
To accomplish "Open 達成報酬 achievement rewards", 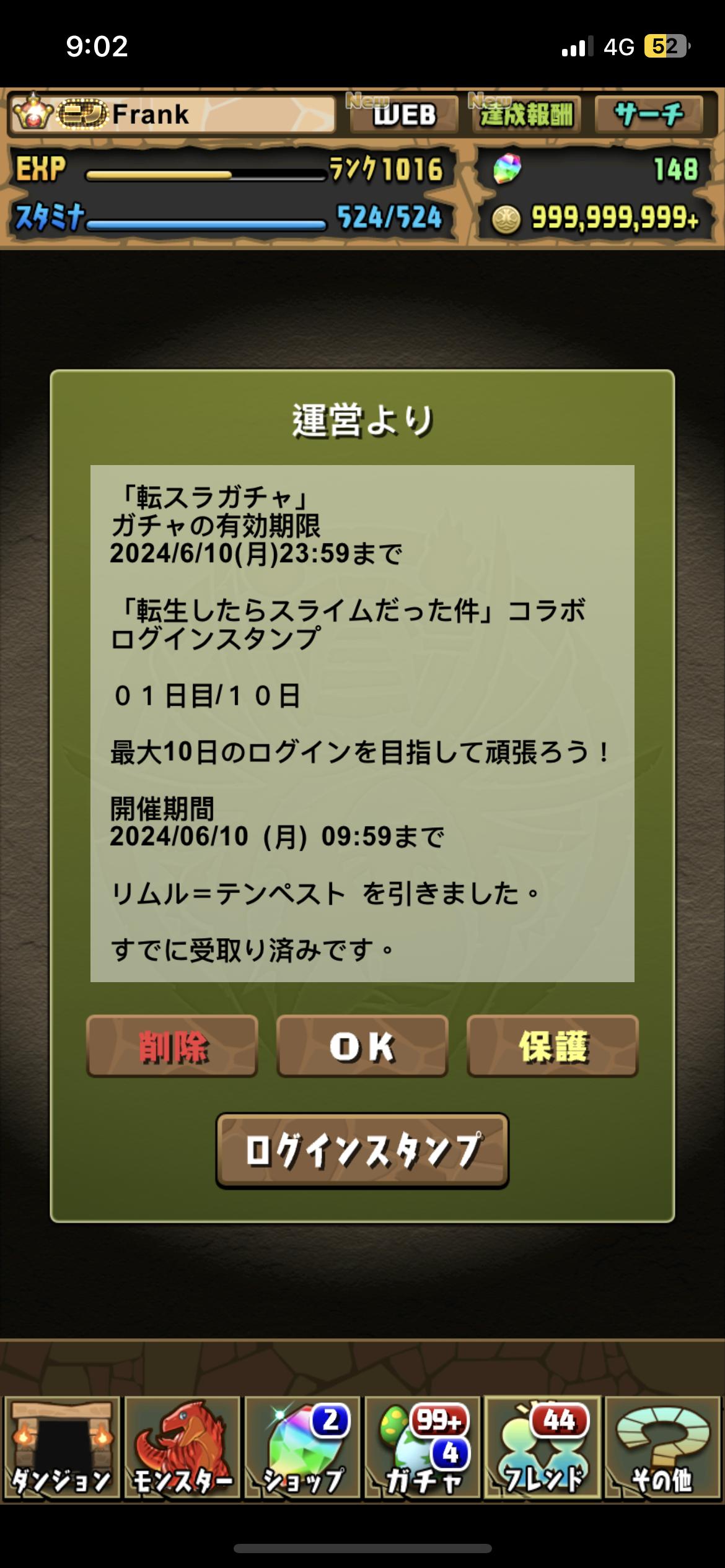I will [526, 115].
